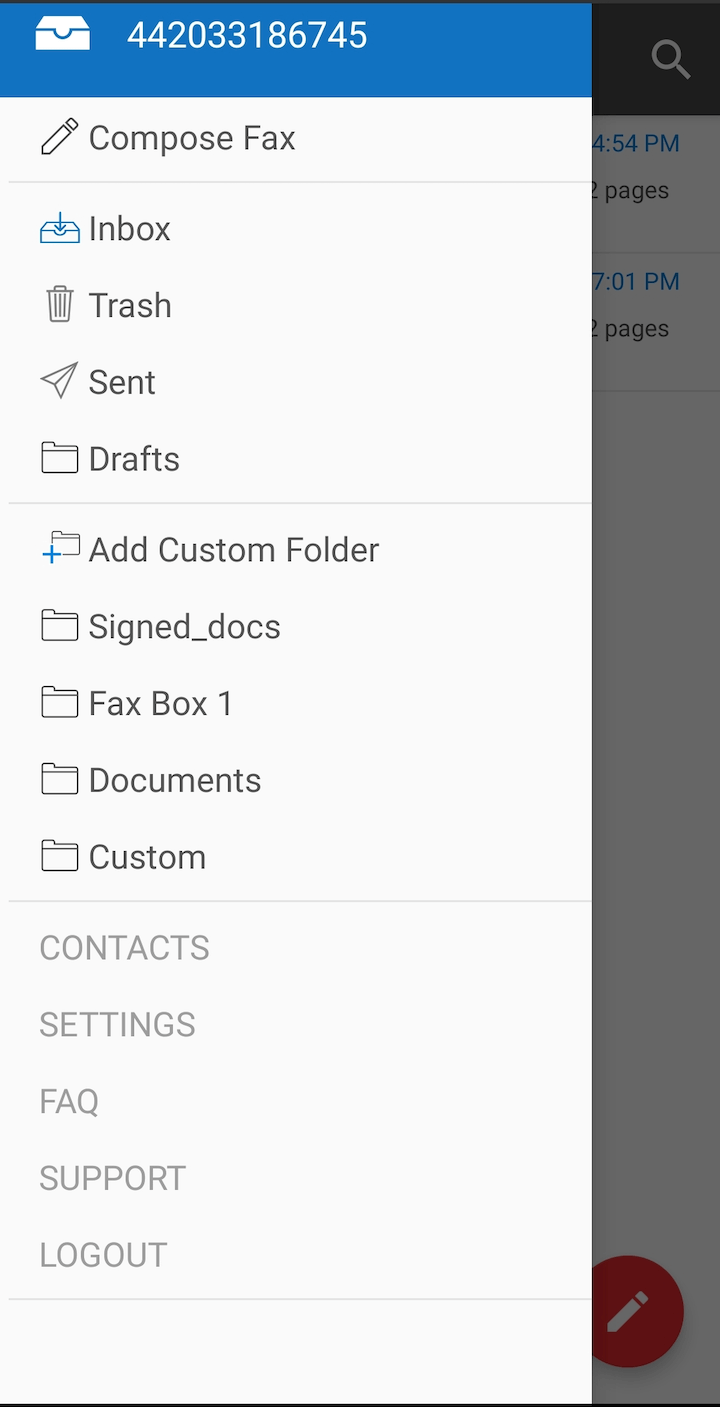Open the Signed_docs folder icon
Image resolution: width=720 pixels, height=1407 pixels.
pyautogui.click(x=59, y=625)
